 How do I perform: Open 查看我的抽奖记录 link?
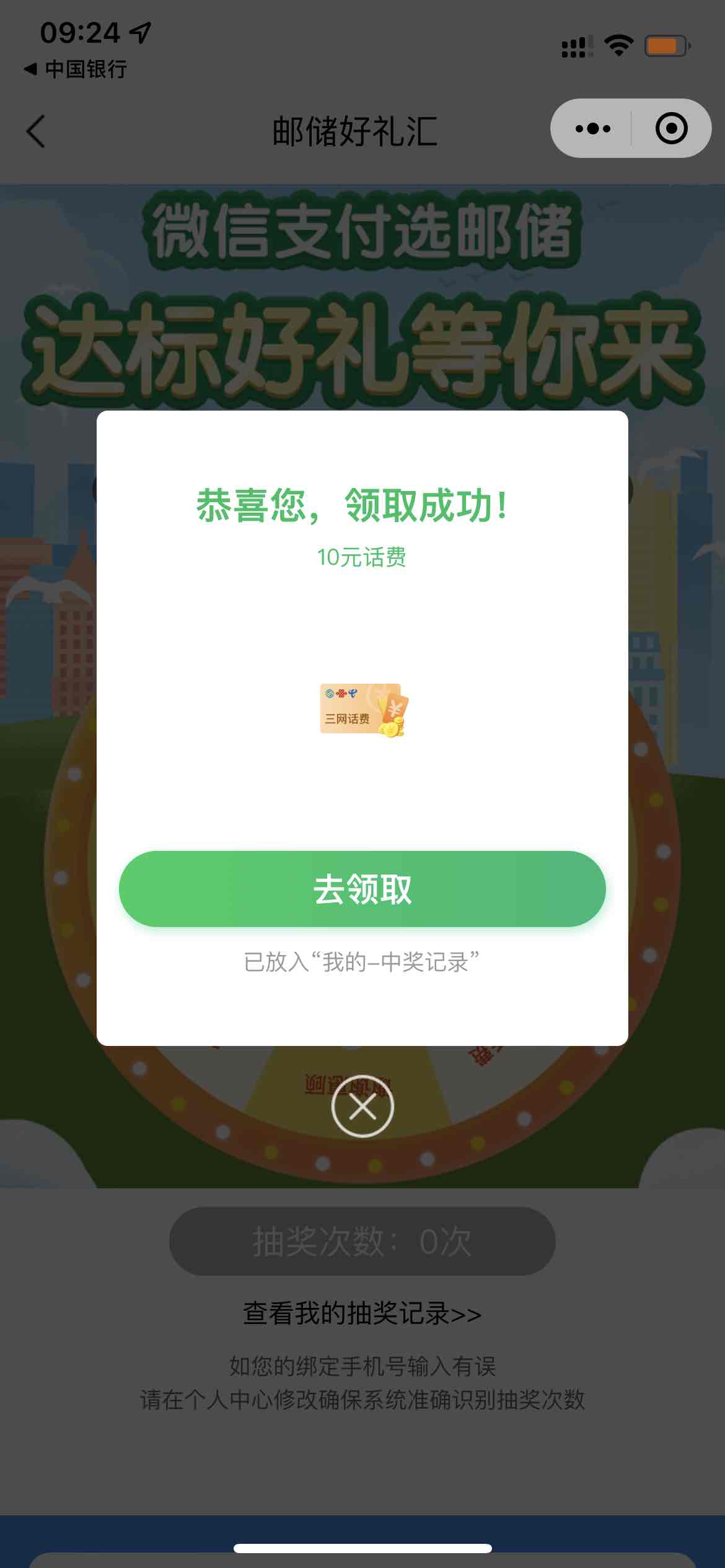(362, 1313)
